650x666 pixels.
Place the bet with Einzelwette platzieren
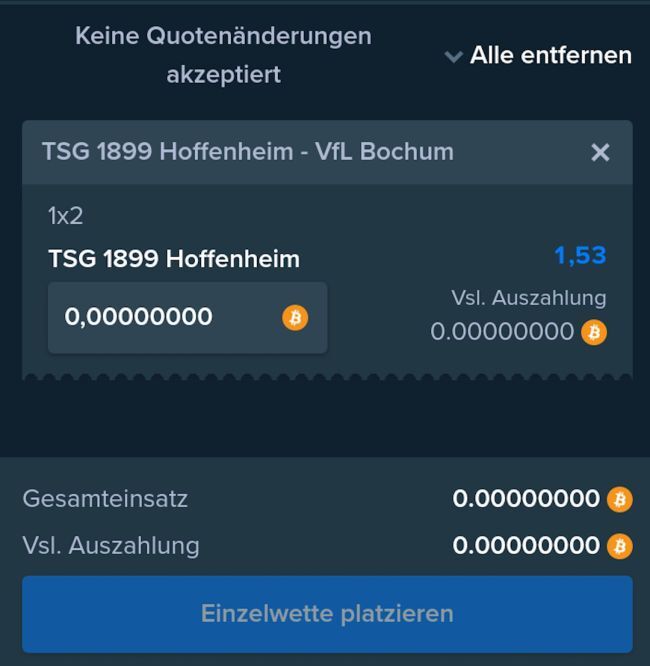(x=327, y=613)
